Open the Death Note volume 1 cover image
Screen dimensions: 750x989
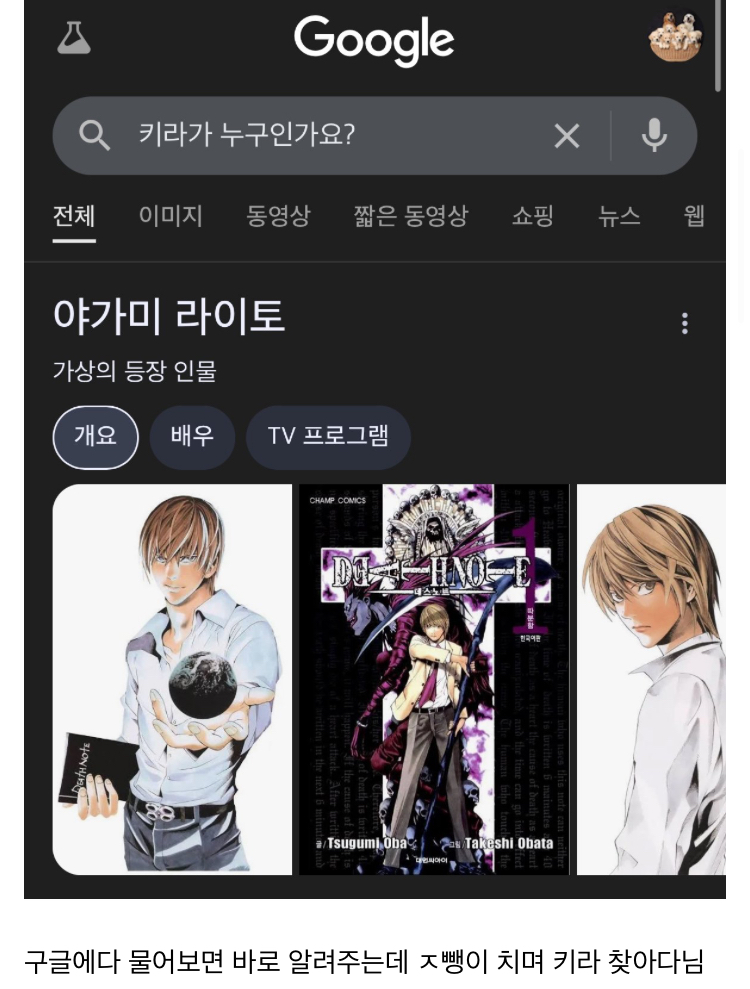pyautogui.click(x=434, y=680)
